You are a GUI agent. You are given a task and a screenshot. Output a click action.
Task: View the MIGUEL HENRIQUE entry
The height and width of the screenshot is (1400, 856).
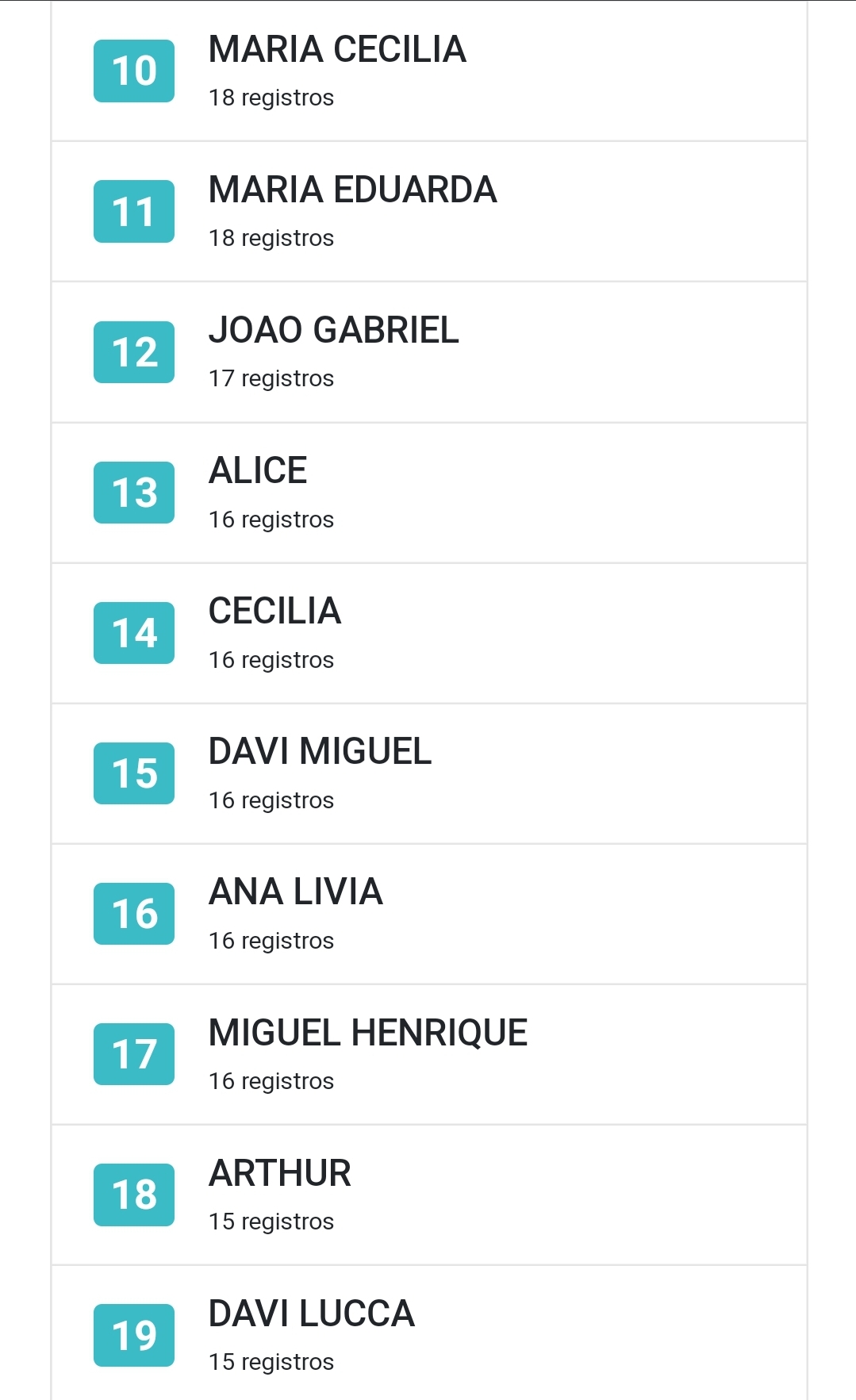429,1054
